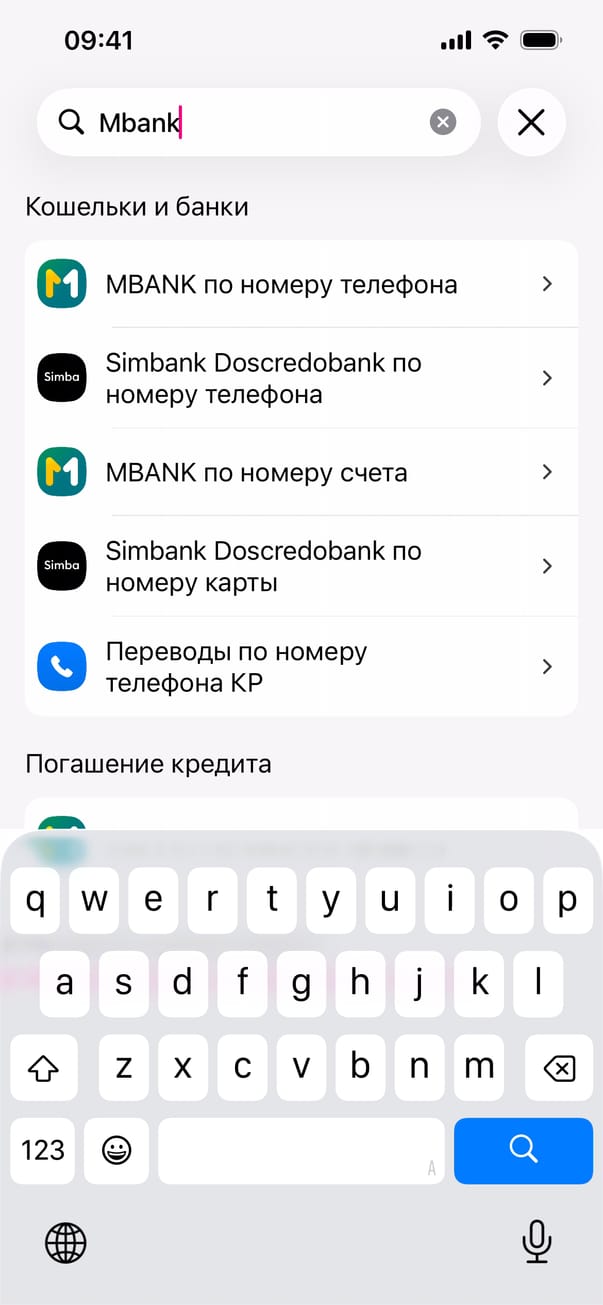The height and width of the screenshot is (1305, 603).
Task: Select Simbank Doscredobank по номеру телефона
Action: [x=300, y=378]
